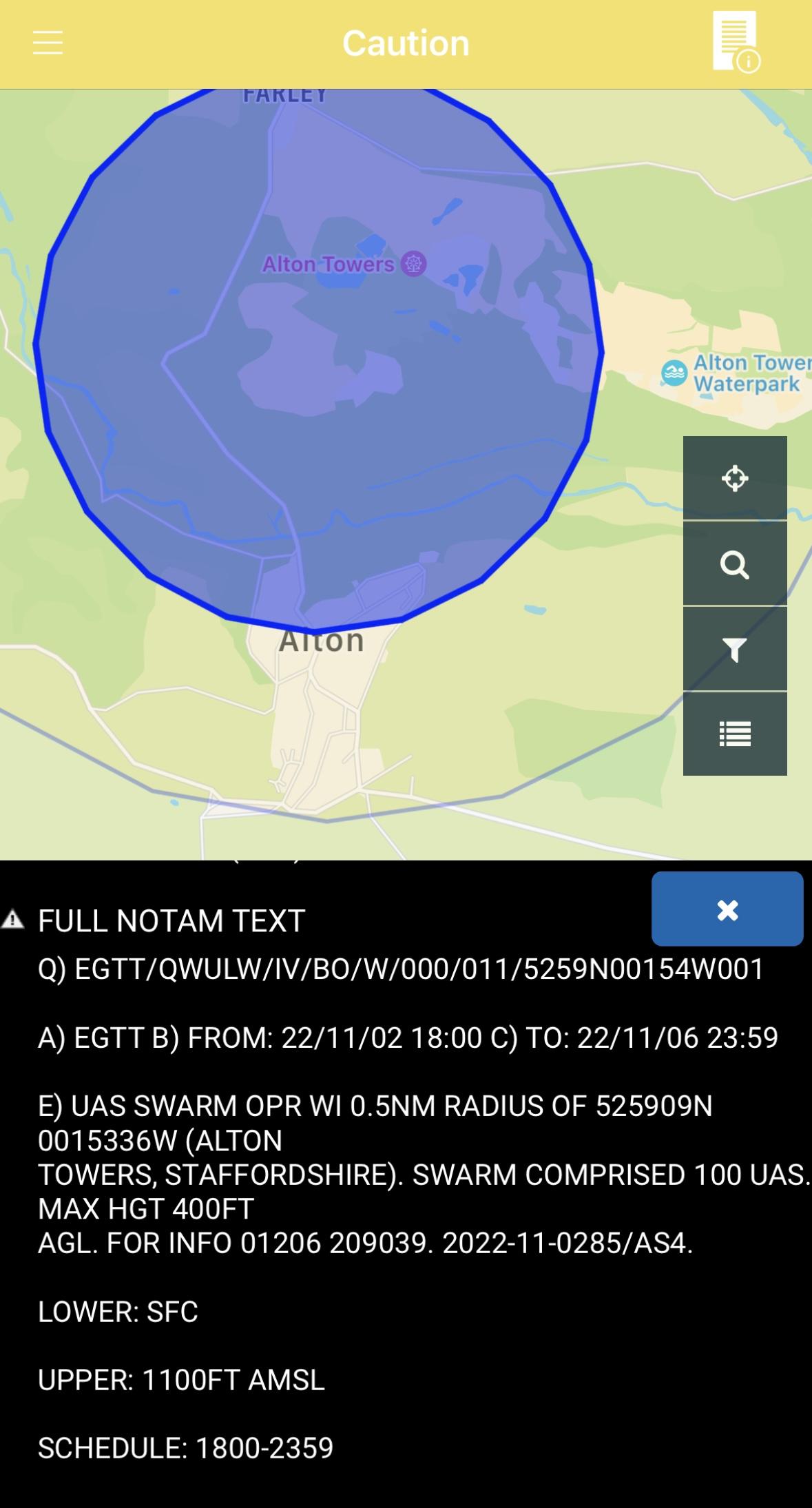Show the list view of items
The width and height of the screenshot is (812, 1508).
(x=734, y=734)
